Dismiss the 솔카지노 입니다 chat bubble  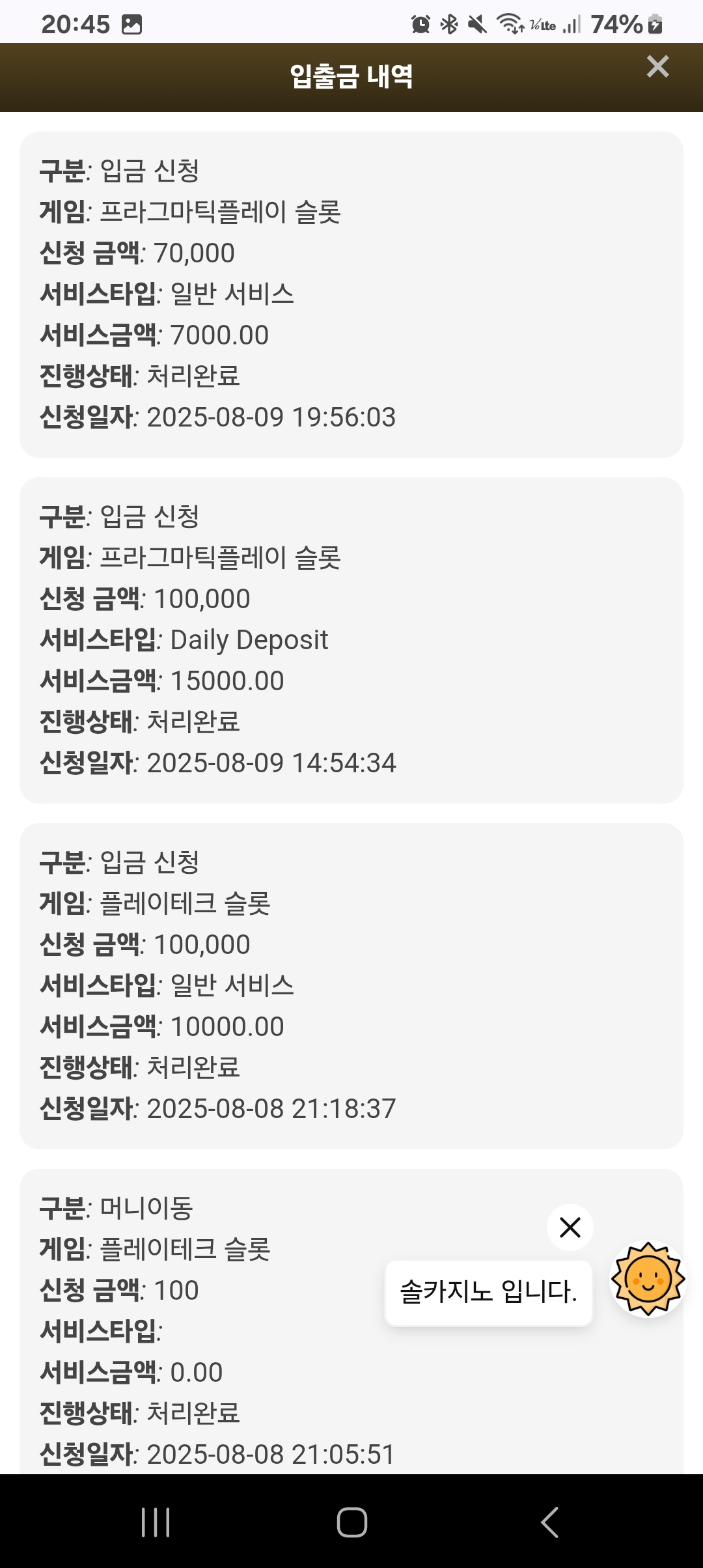pyautogui.click(x=570, y=1227)
